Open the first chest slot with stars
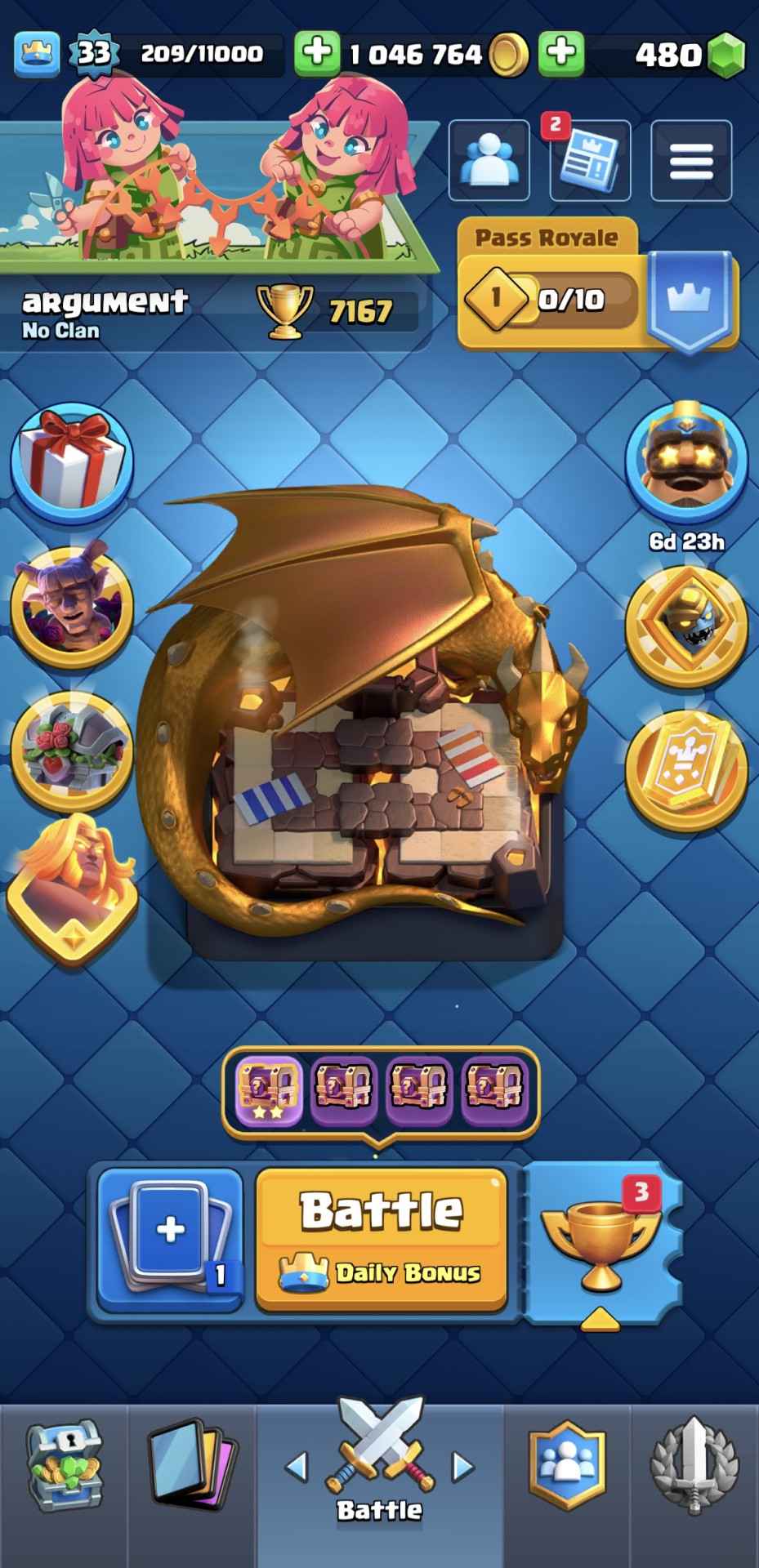 pos(268,1091)
